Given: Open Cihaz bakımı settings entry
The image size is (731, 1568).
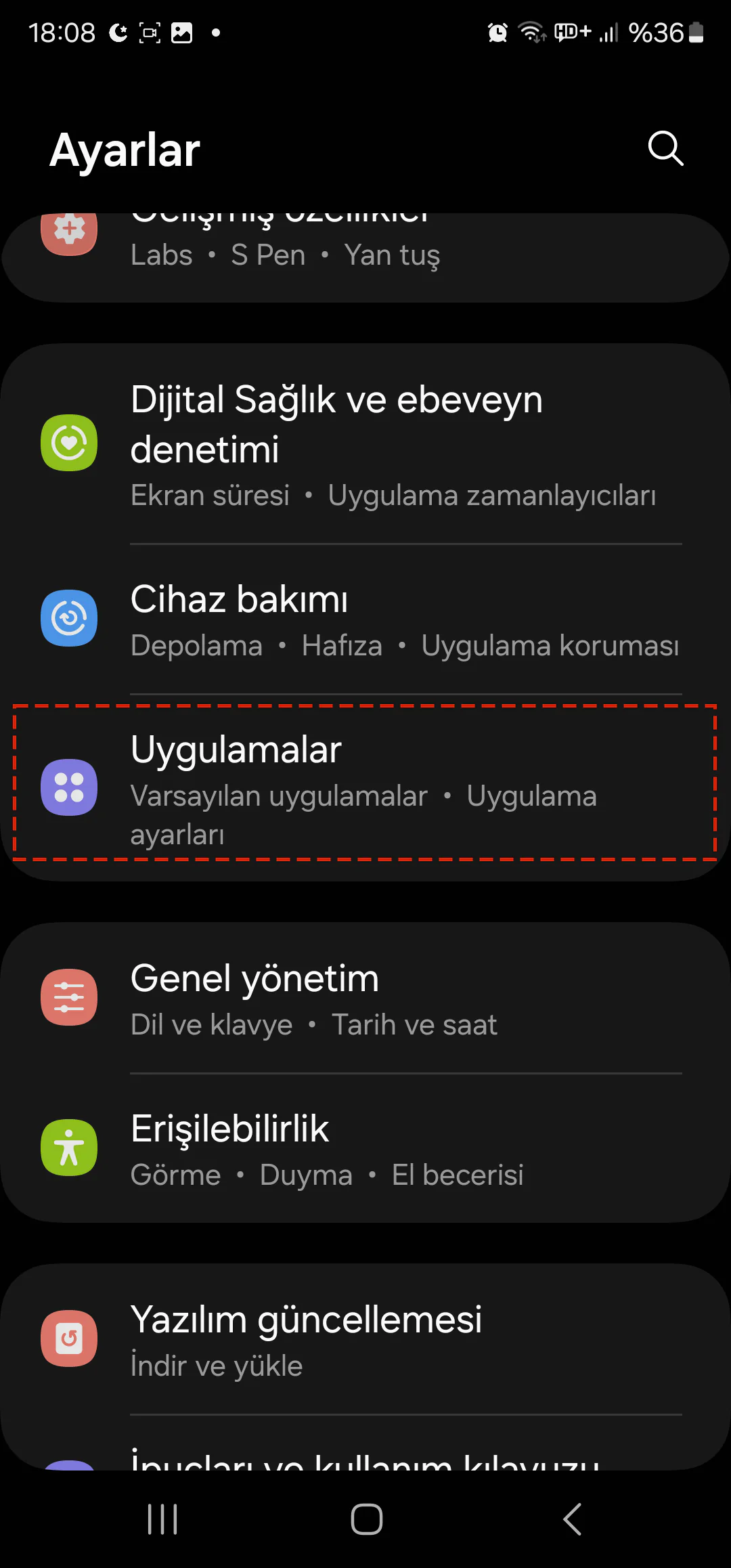Looking at the screenshot, I should click(x=365, y=619).
